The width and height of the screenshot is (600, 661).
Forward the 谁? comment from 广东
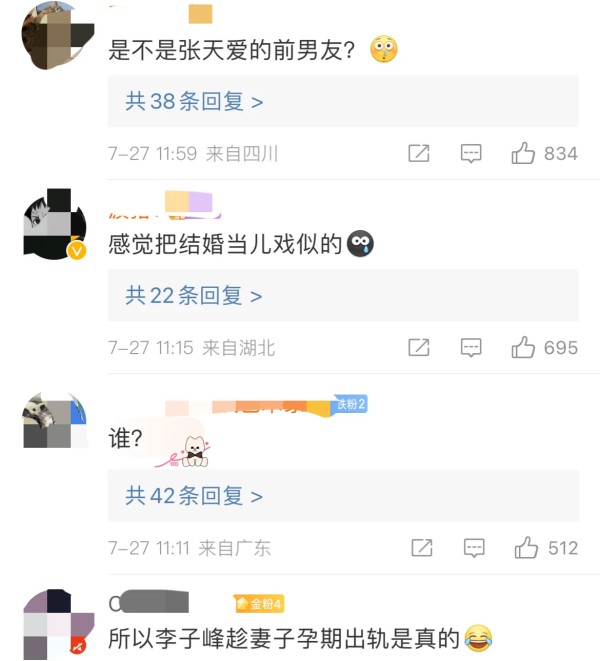coord(422,548)
